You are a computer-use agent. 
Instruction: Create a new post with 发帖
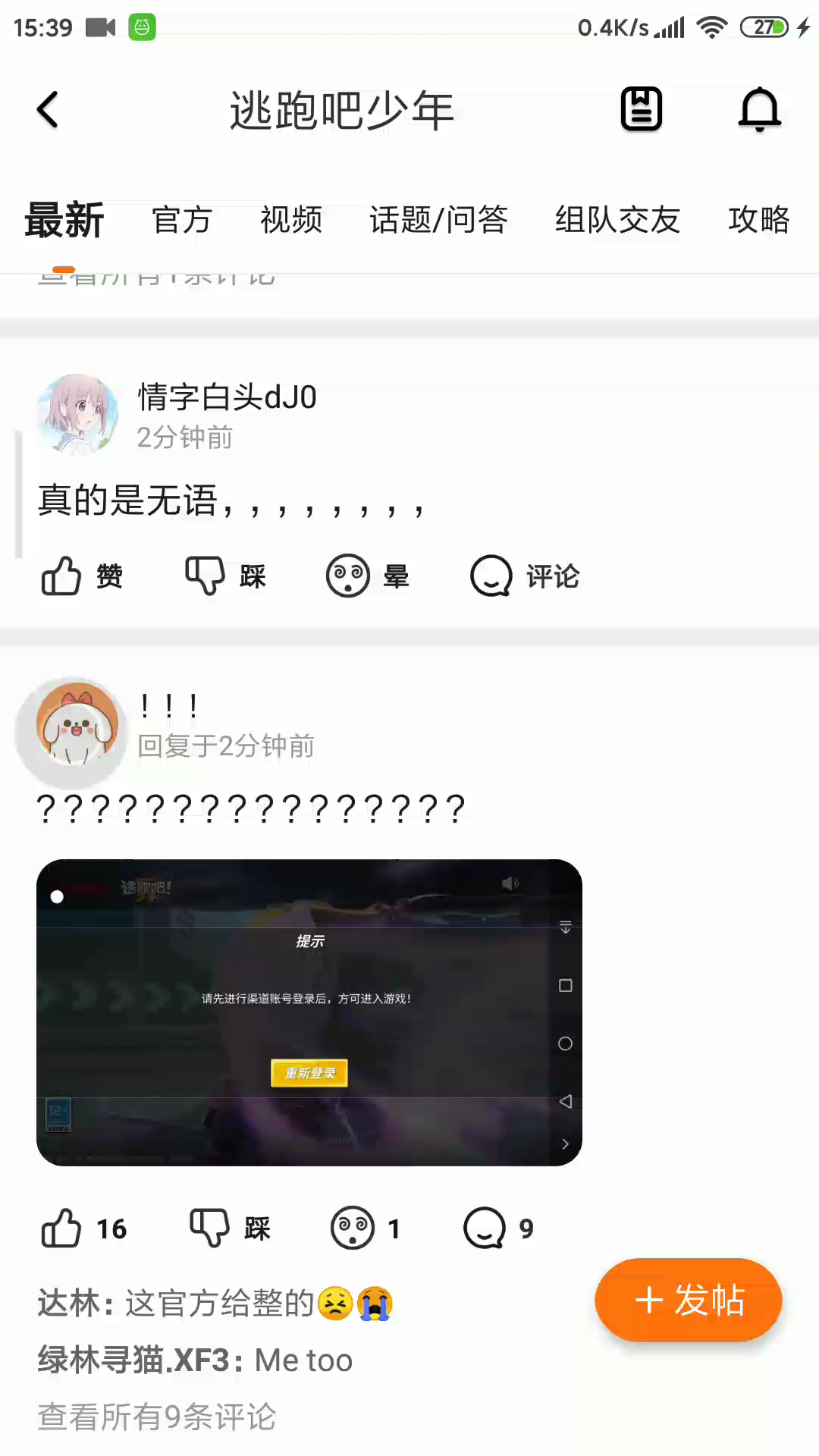688,1300
